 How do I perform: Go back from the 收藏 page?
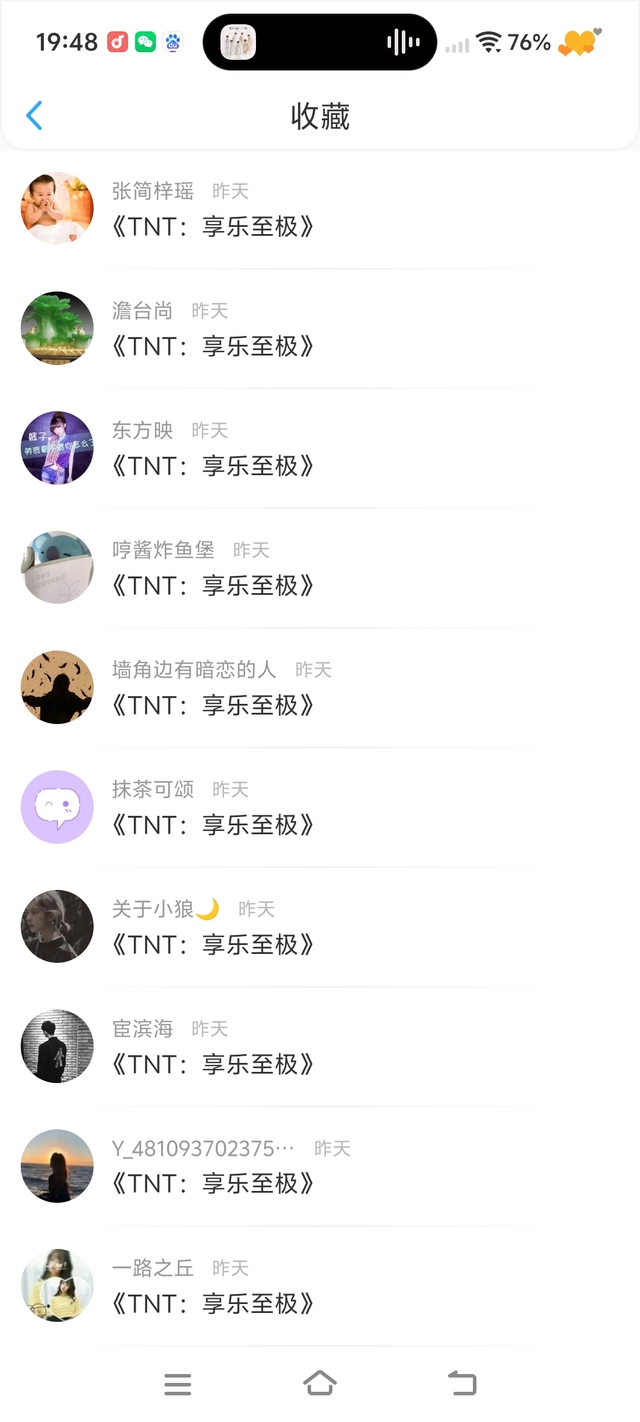coord(34,116)
